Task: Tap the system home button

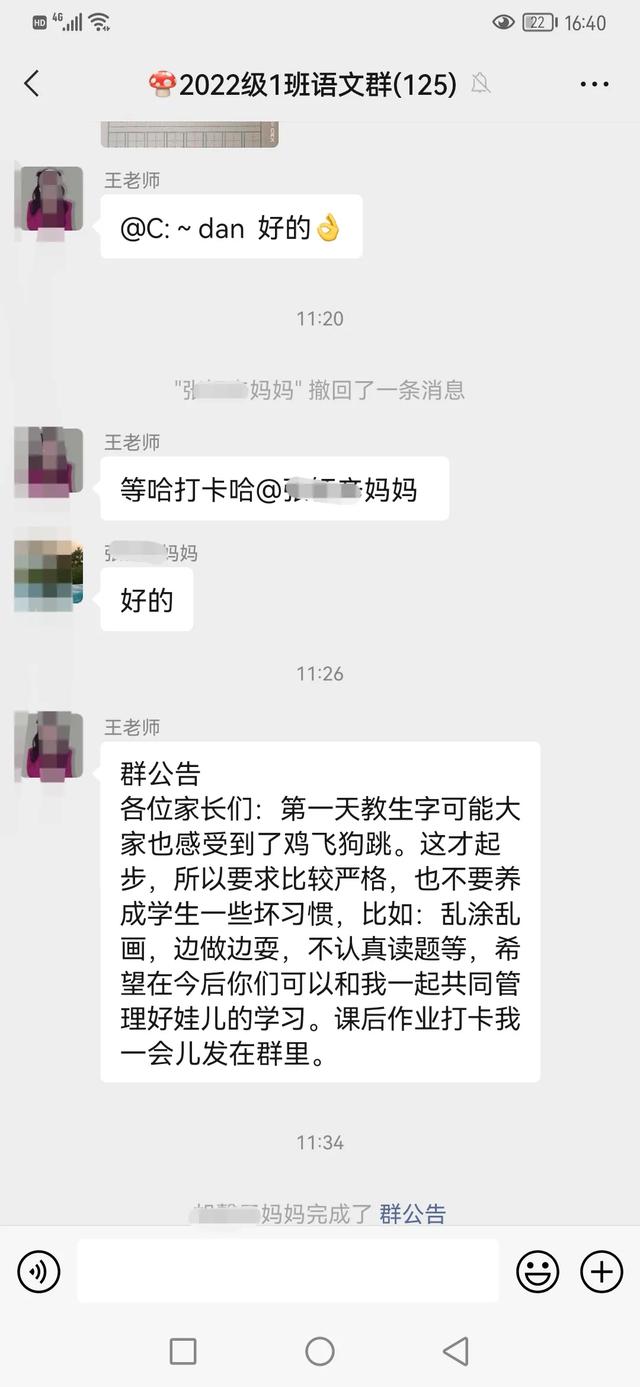Action: point(320,1352)
